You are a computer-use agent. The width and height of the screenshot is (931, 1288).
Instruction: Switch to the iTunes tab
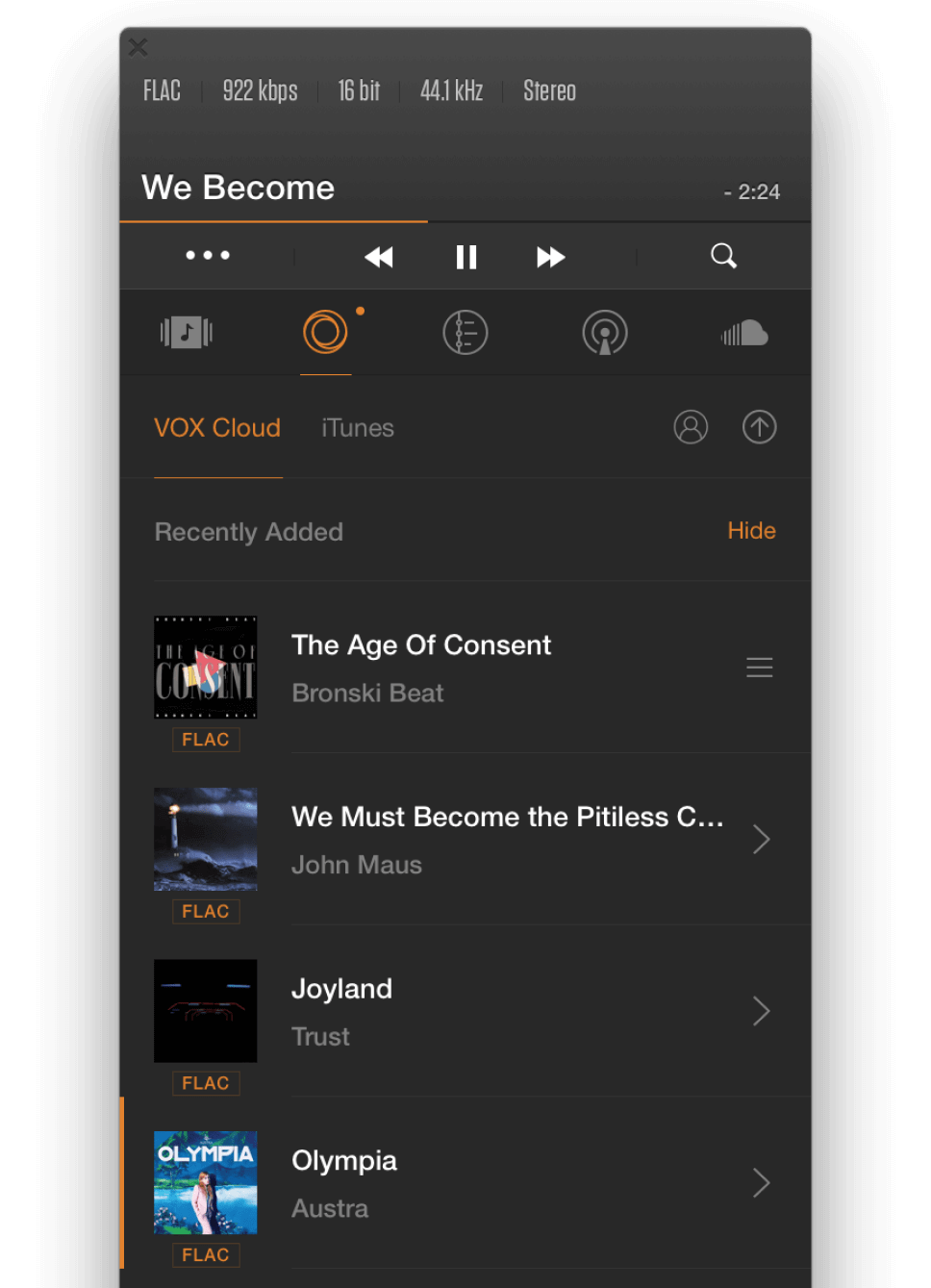[357, 427]
